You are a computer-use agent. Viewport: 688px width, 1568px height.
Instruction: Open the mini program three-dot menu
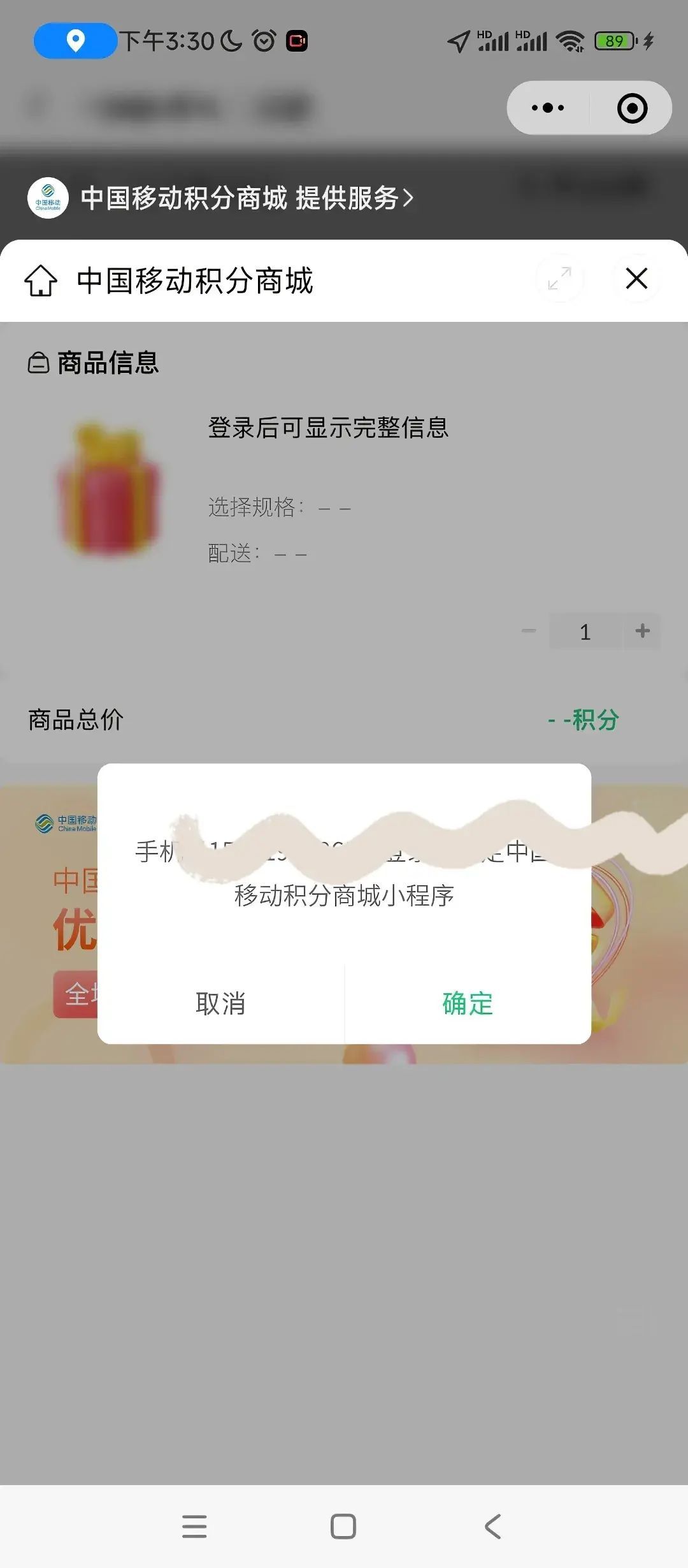548,108
